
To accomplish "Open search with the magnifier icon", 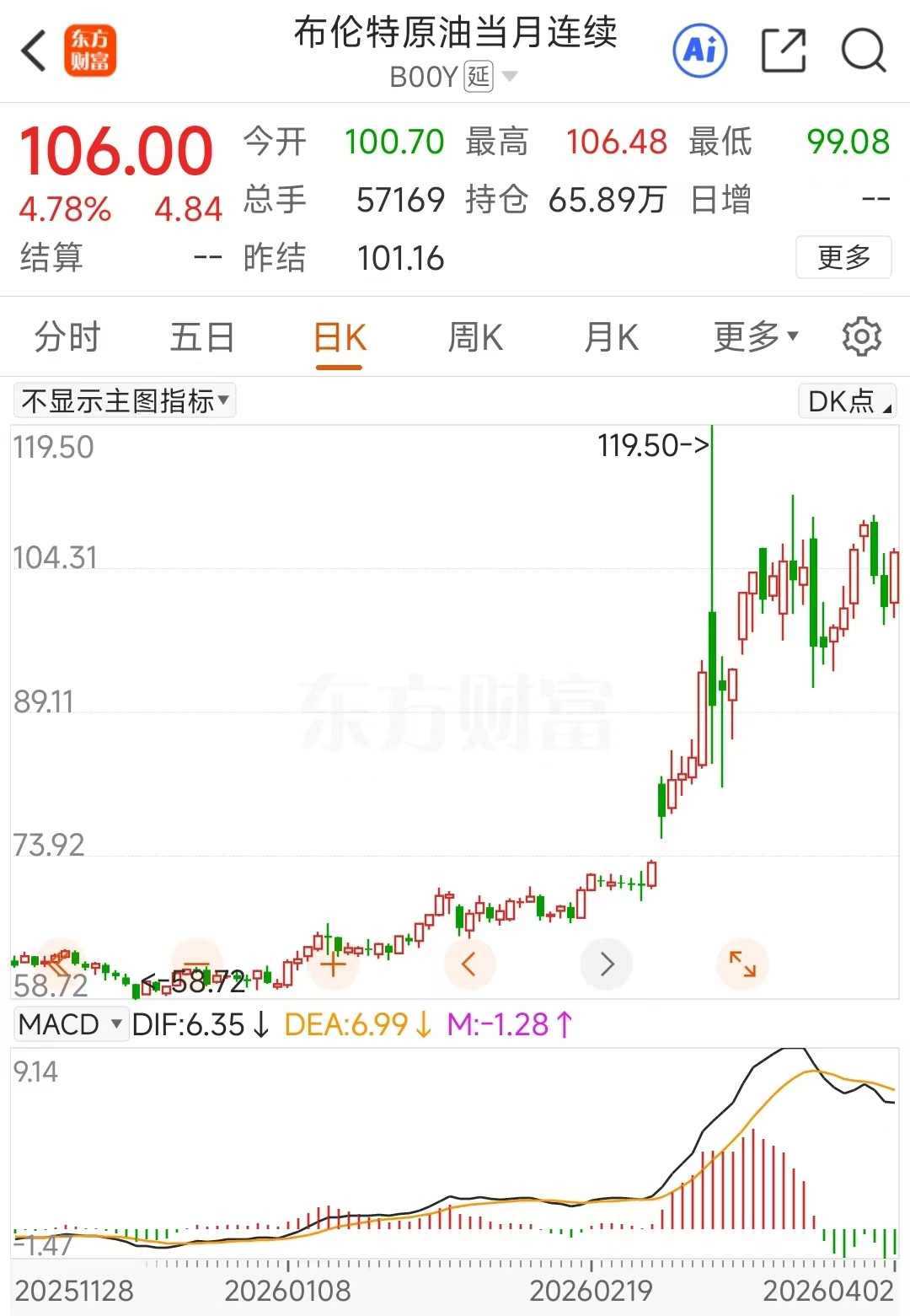I will (864, 51).
